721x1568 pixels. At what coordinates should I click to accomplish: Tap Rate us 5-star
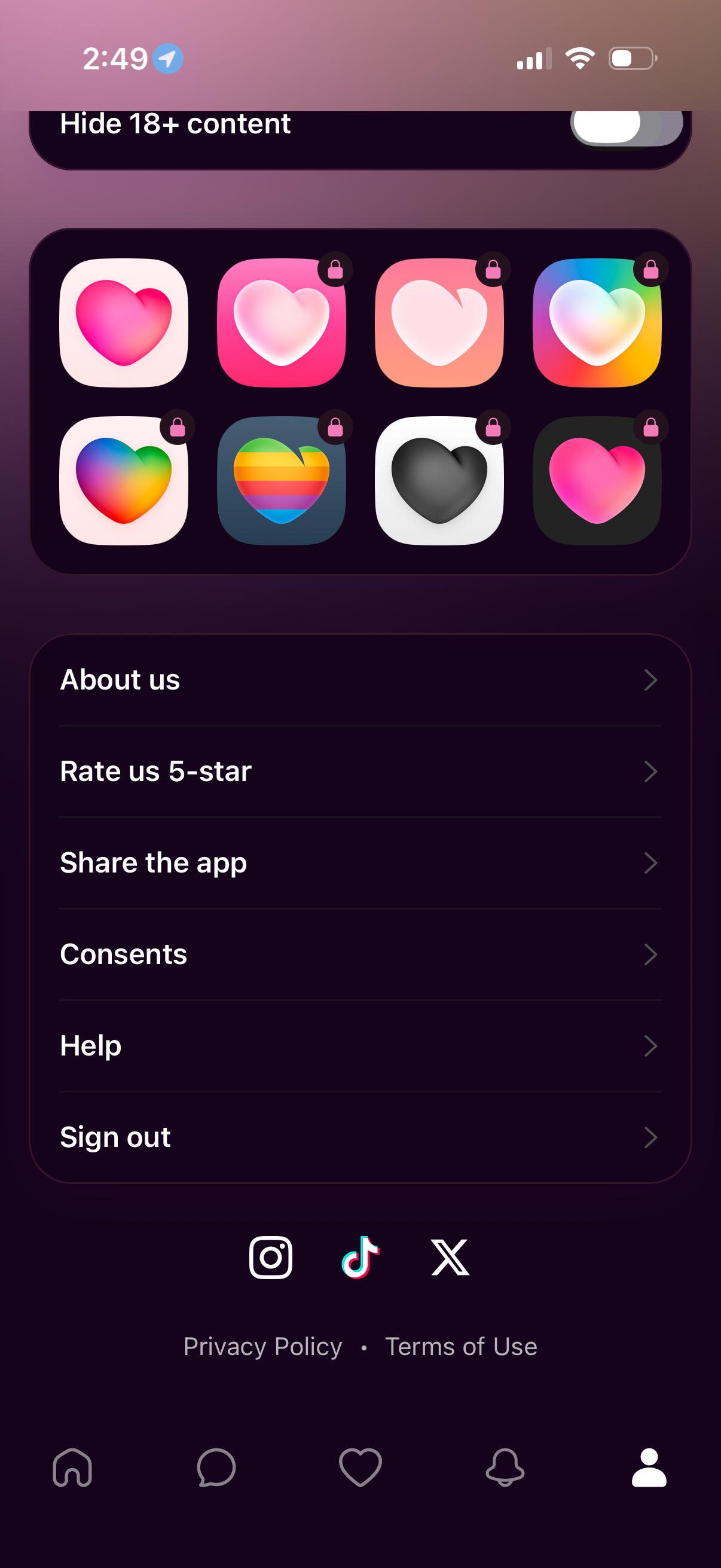coord(361,771)
